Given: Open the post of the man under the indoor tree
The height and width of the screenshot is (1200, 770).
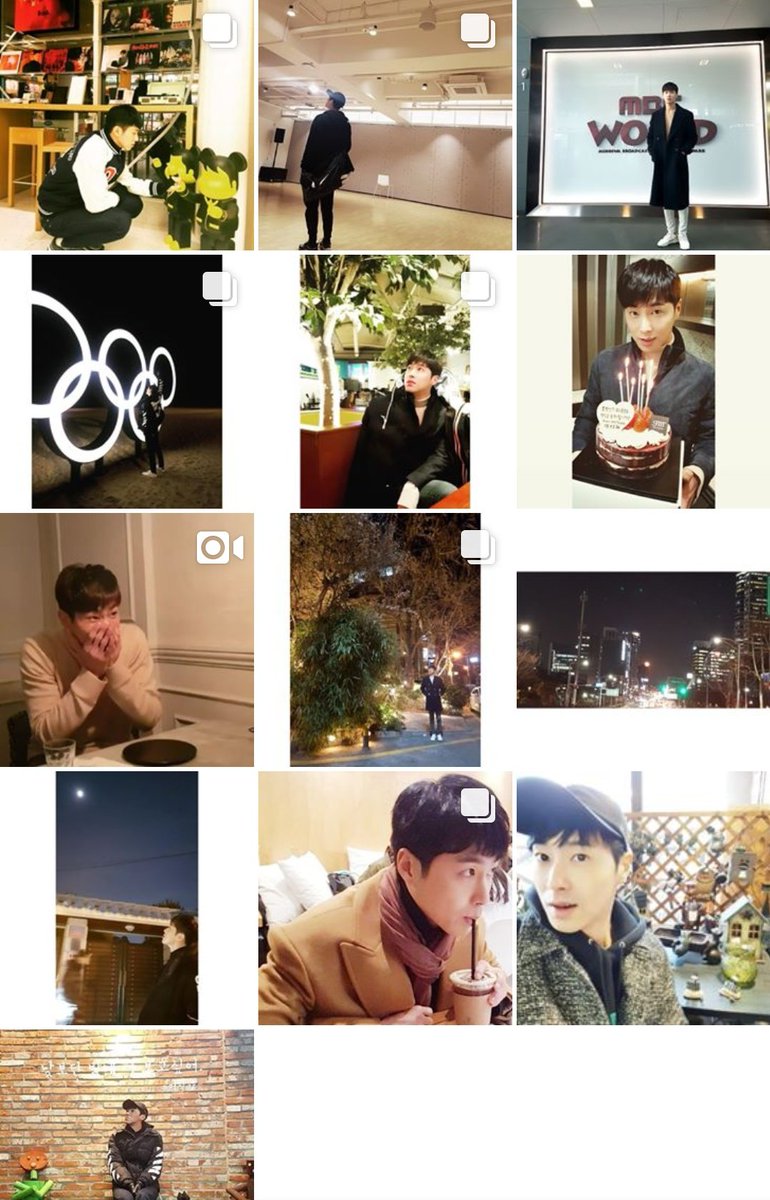Looking at the screenshot, I should pyautogui.click(x=385, y=381).
